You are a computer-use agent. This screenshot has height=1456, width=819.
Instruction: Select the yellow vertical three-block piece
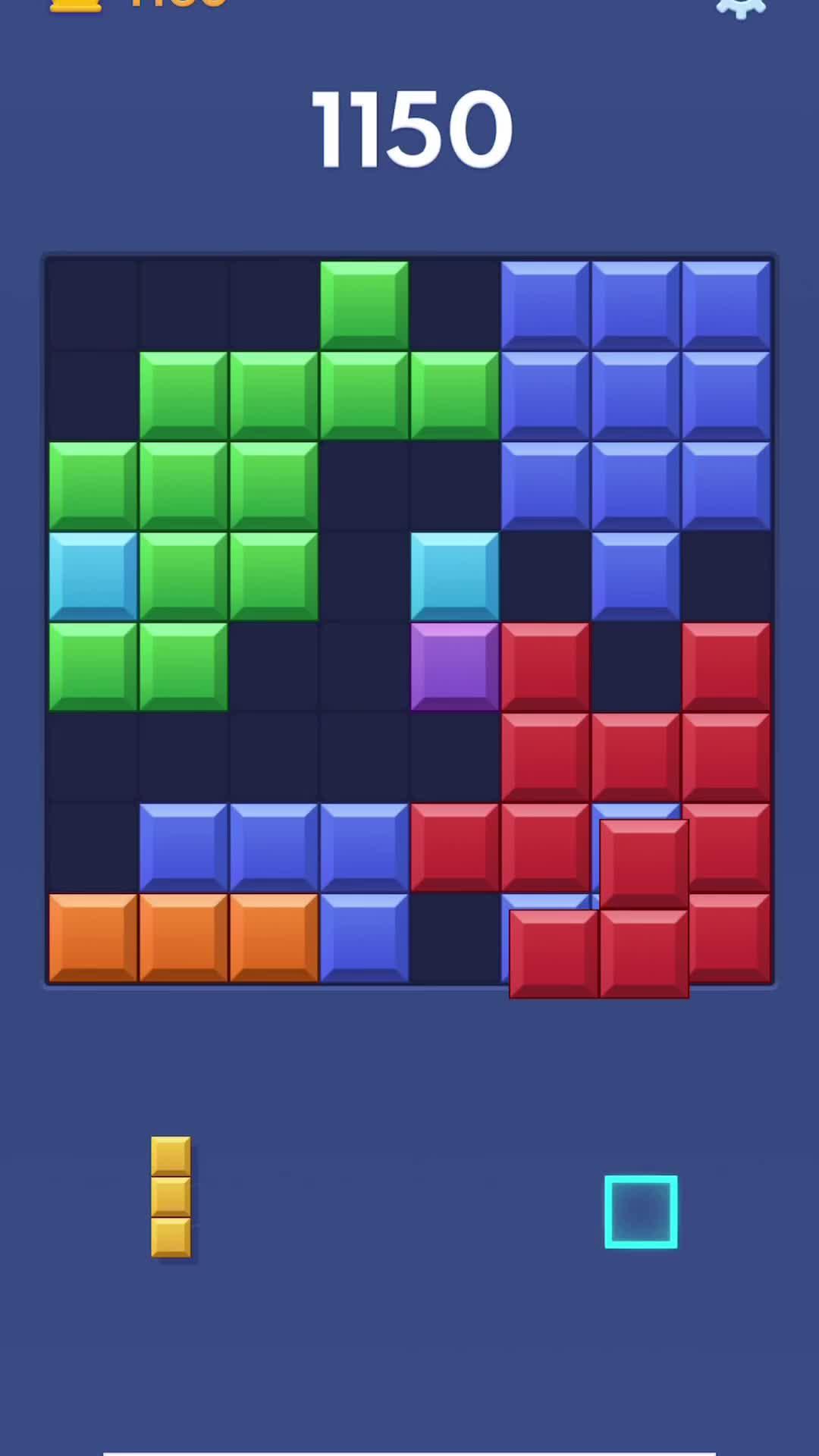click(171, 1197)
